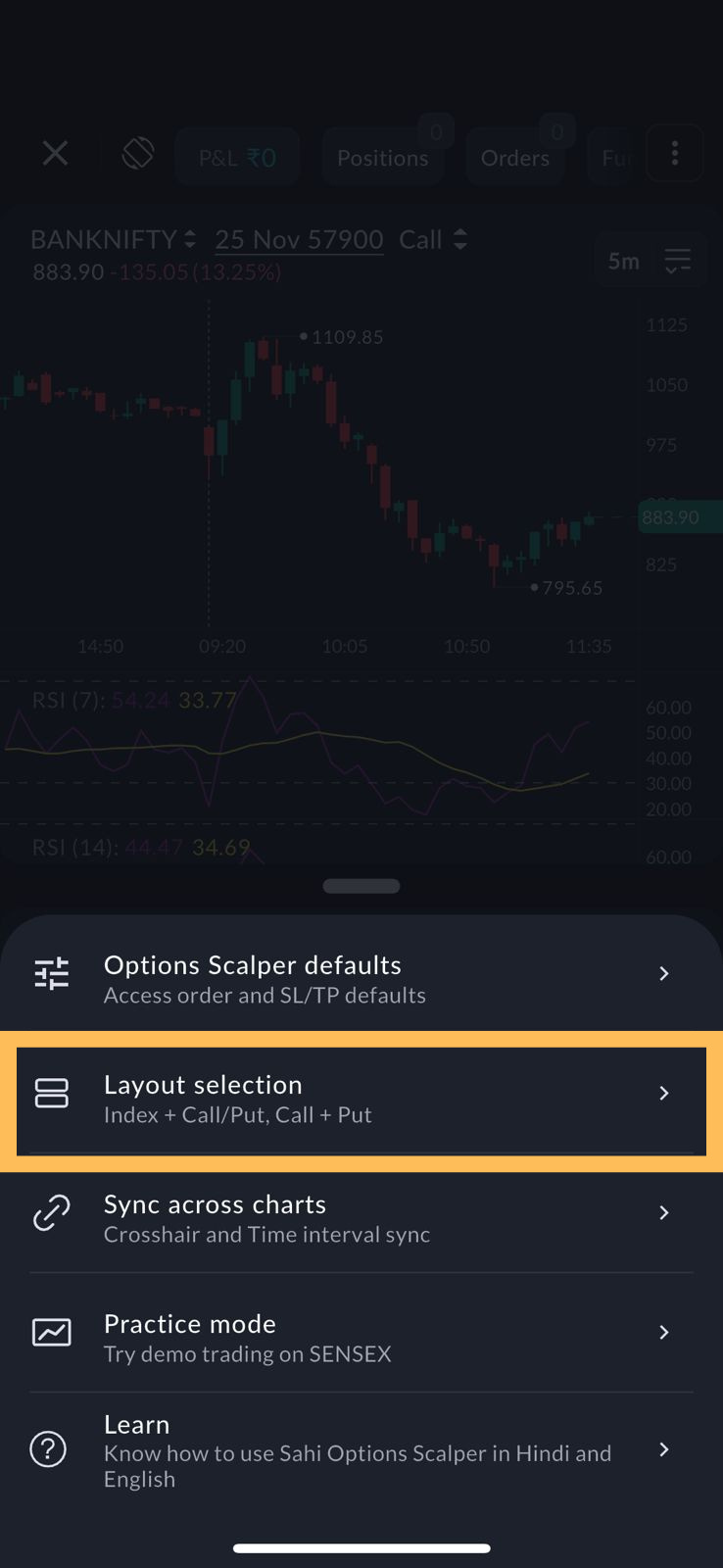Open the Learn guide row
The image size is (723, 1568).
tap(361, 1450)
